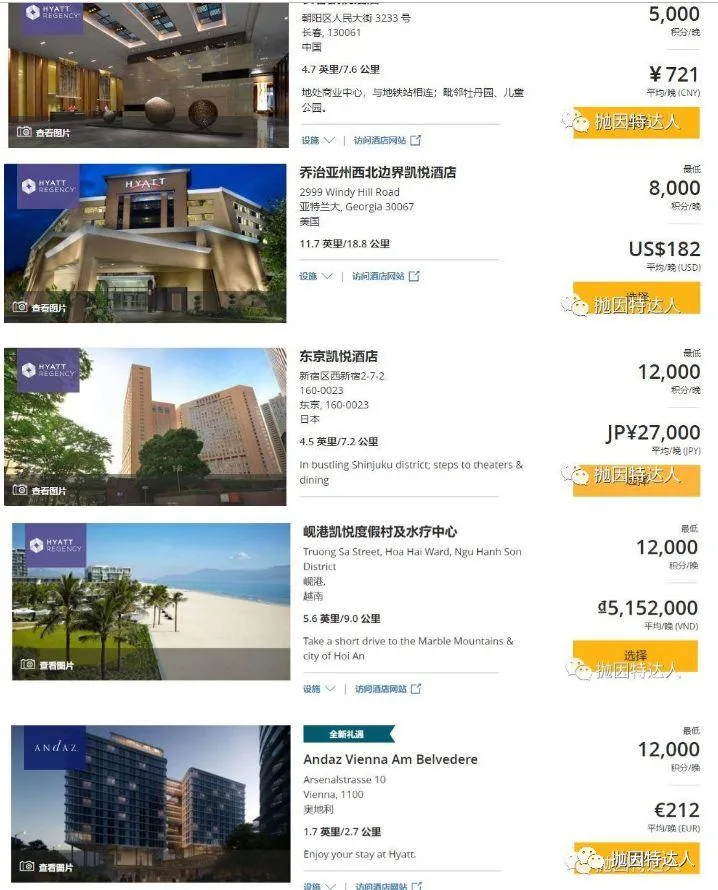Open 东京凯悦酒店 hotel title
Image resolution: width=718 pixels, height=890 pixels.
[339, 356]
